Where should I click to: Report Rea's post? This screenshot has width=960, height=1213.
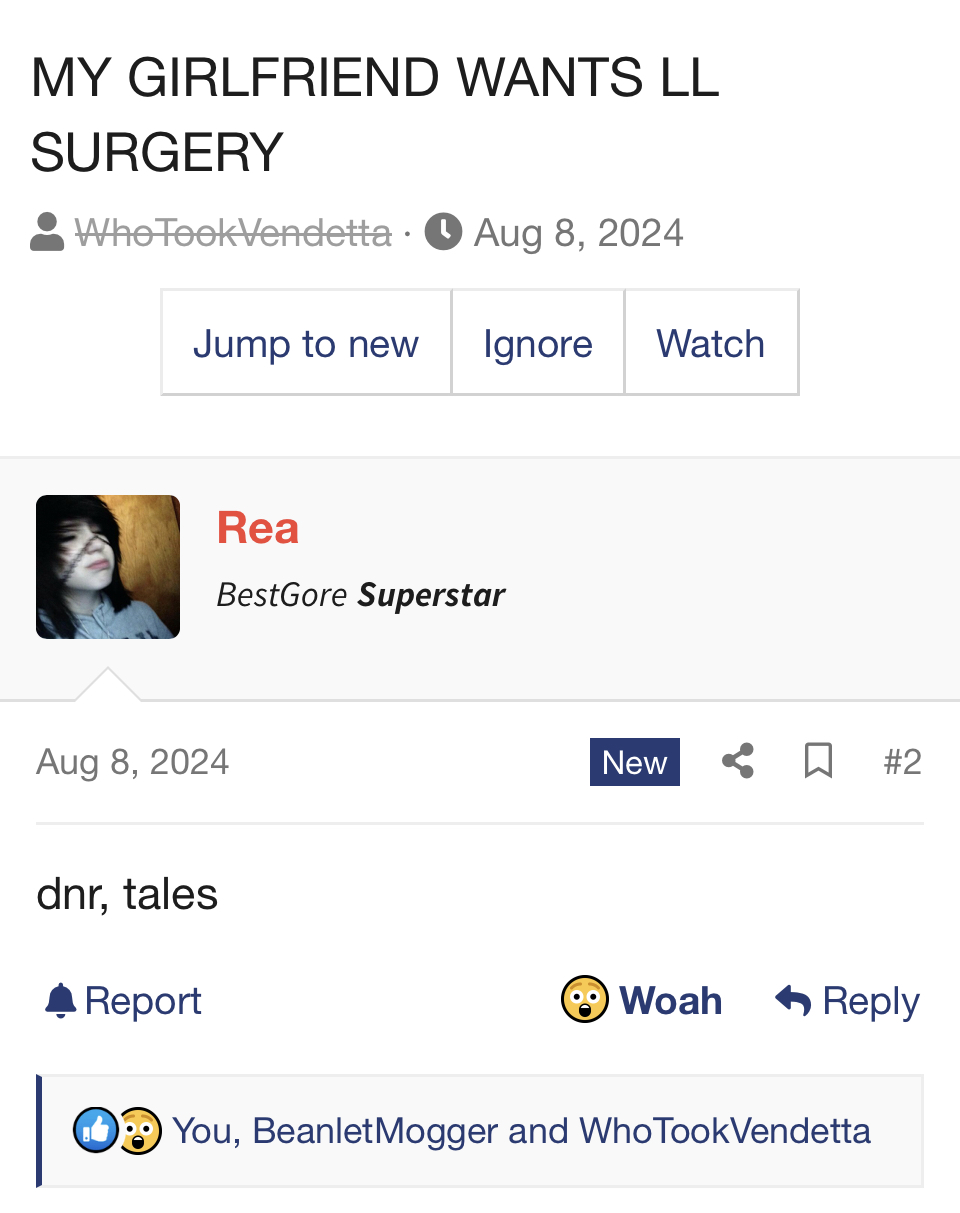(x=124, y=1001)
